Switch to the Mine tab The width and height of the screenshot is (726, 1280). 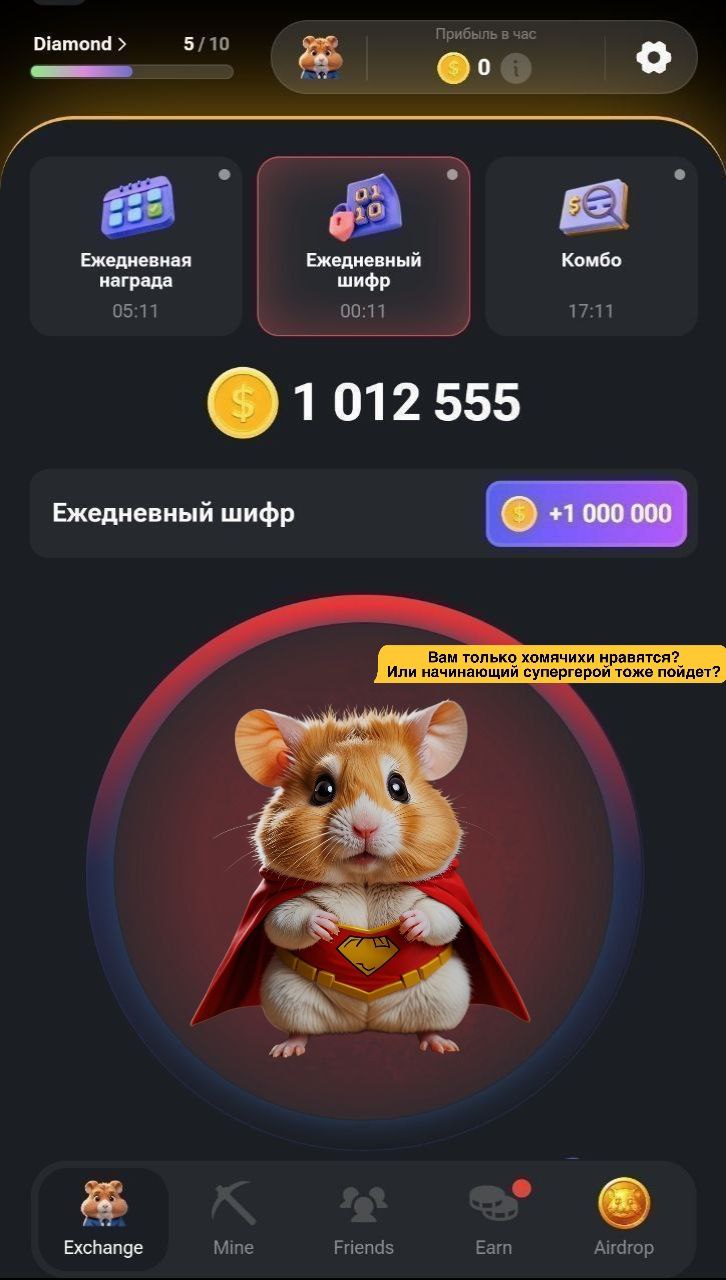(x=233, y=1218)
